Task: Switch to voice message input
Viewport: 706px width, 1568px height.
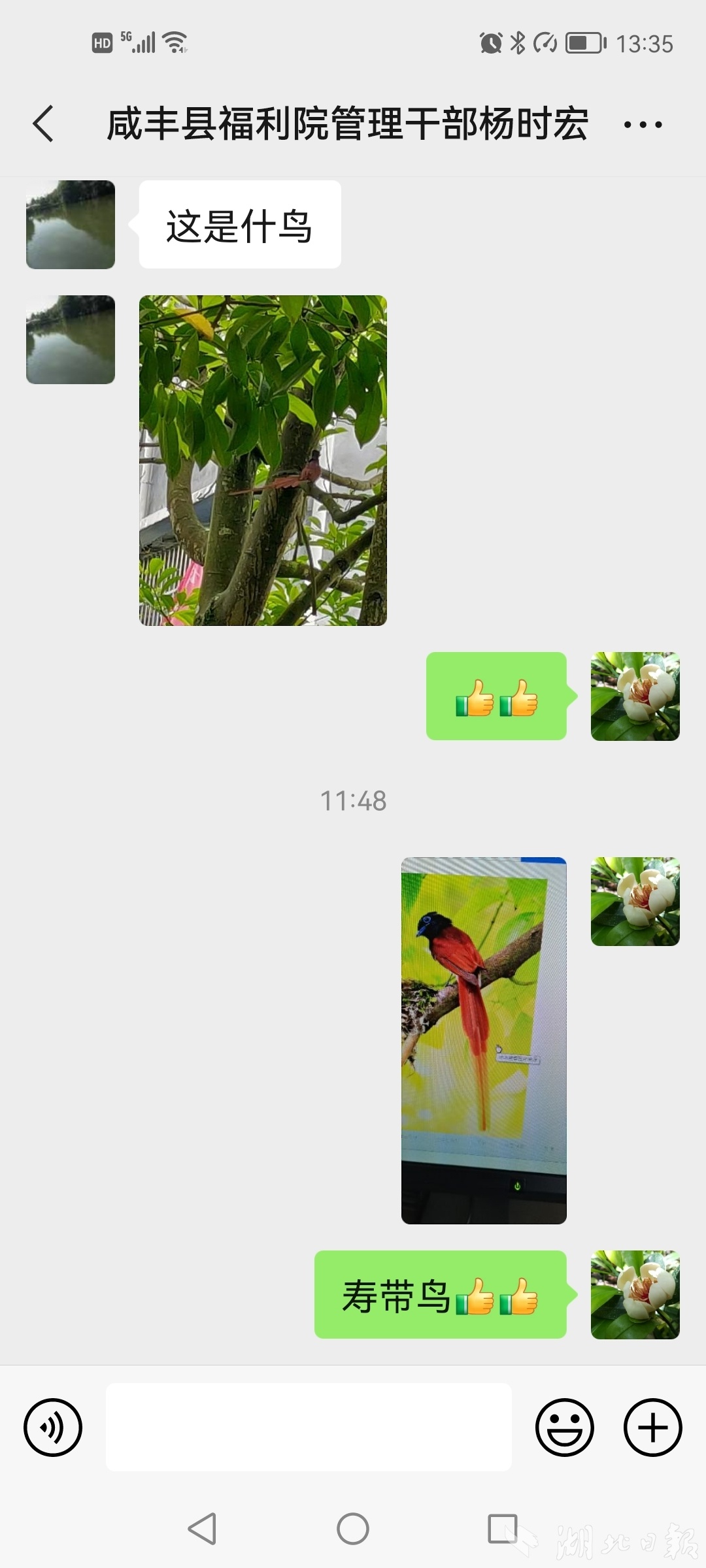Action: coord(53,1428)
